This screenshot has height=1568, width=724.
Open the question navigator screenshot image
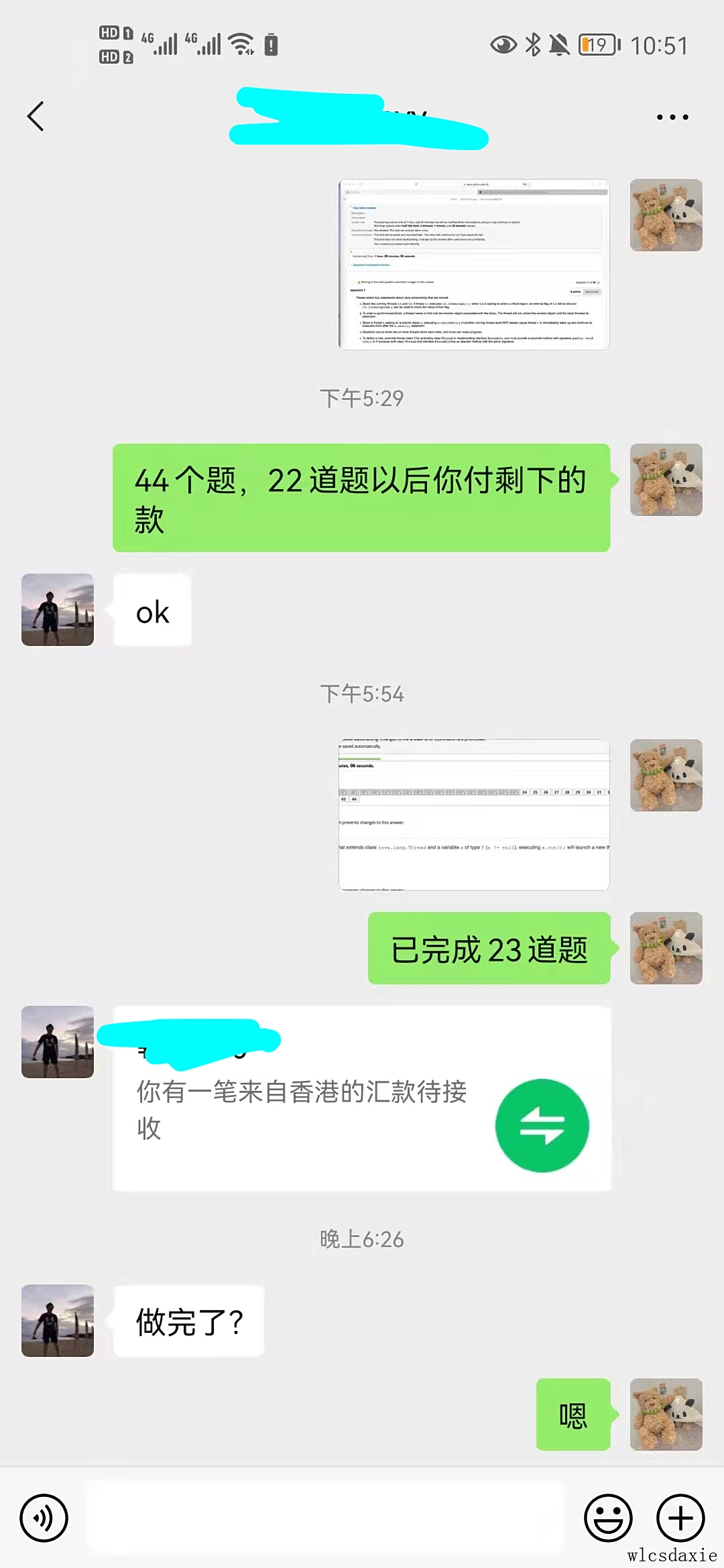474,814
